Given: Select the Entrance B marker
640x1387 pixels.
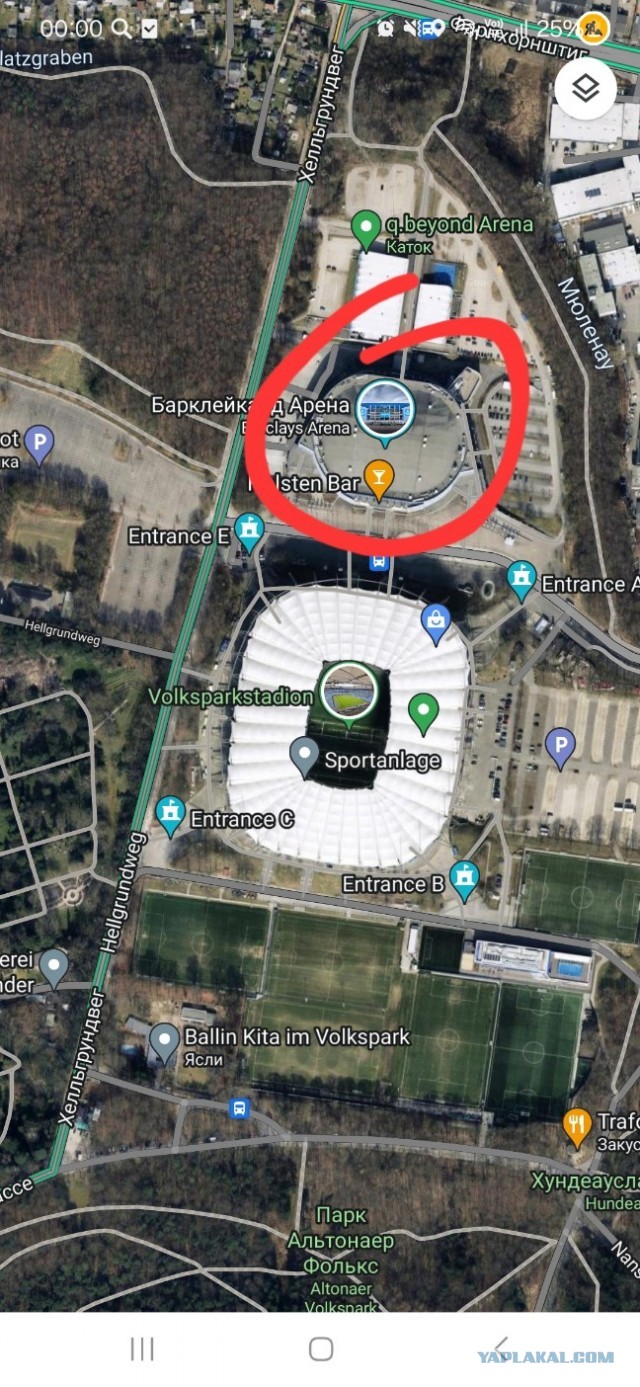Looking at the screenshot, I should click(464, 880).
